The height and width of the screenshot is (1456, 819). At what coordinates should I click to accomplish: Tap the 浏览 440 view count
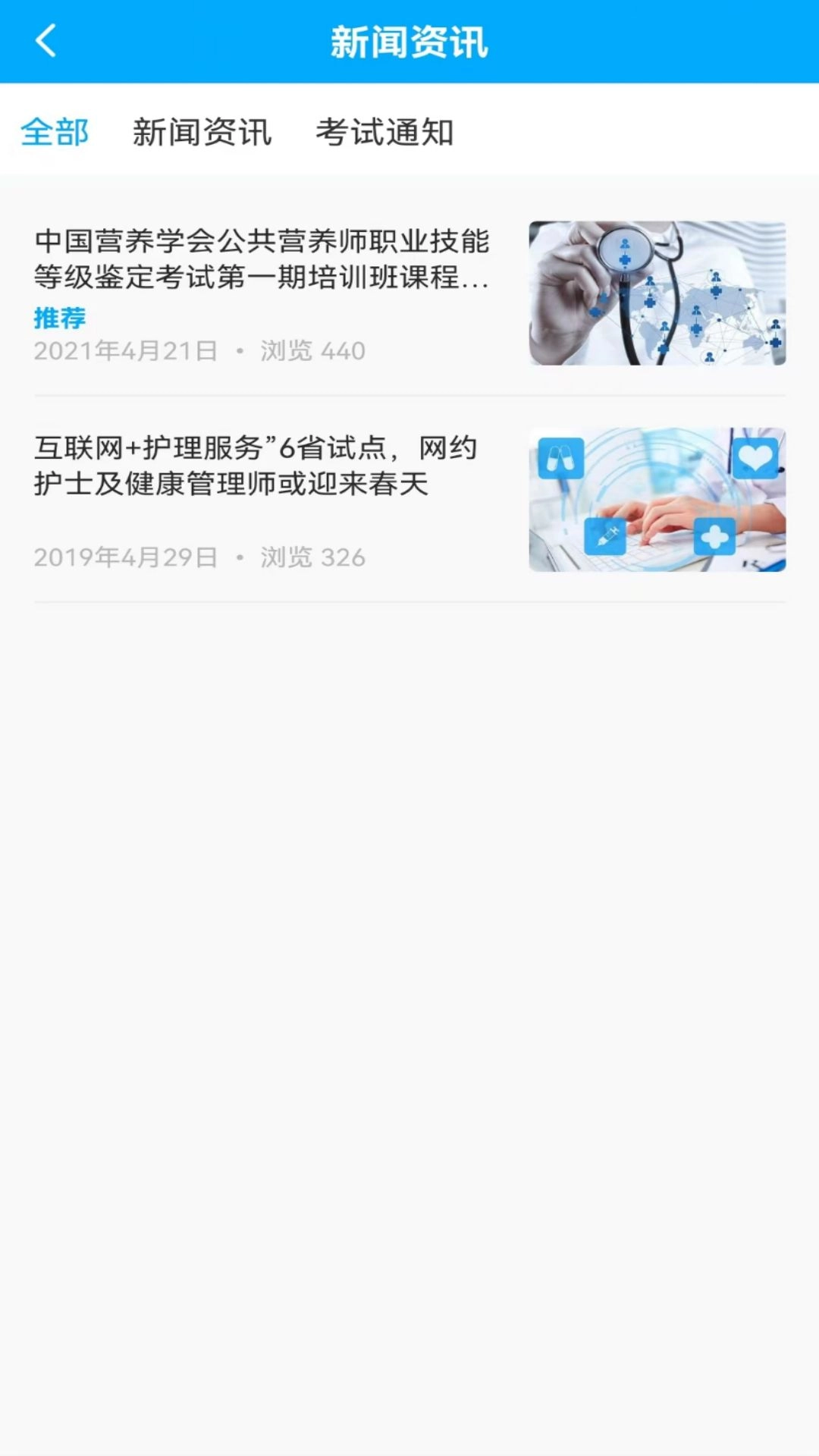pyautogui.click(x=311, y=350)
